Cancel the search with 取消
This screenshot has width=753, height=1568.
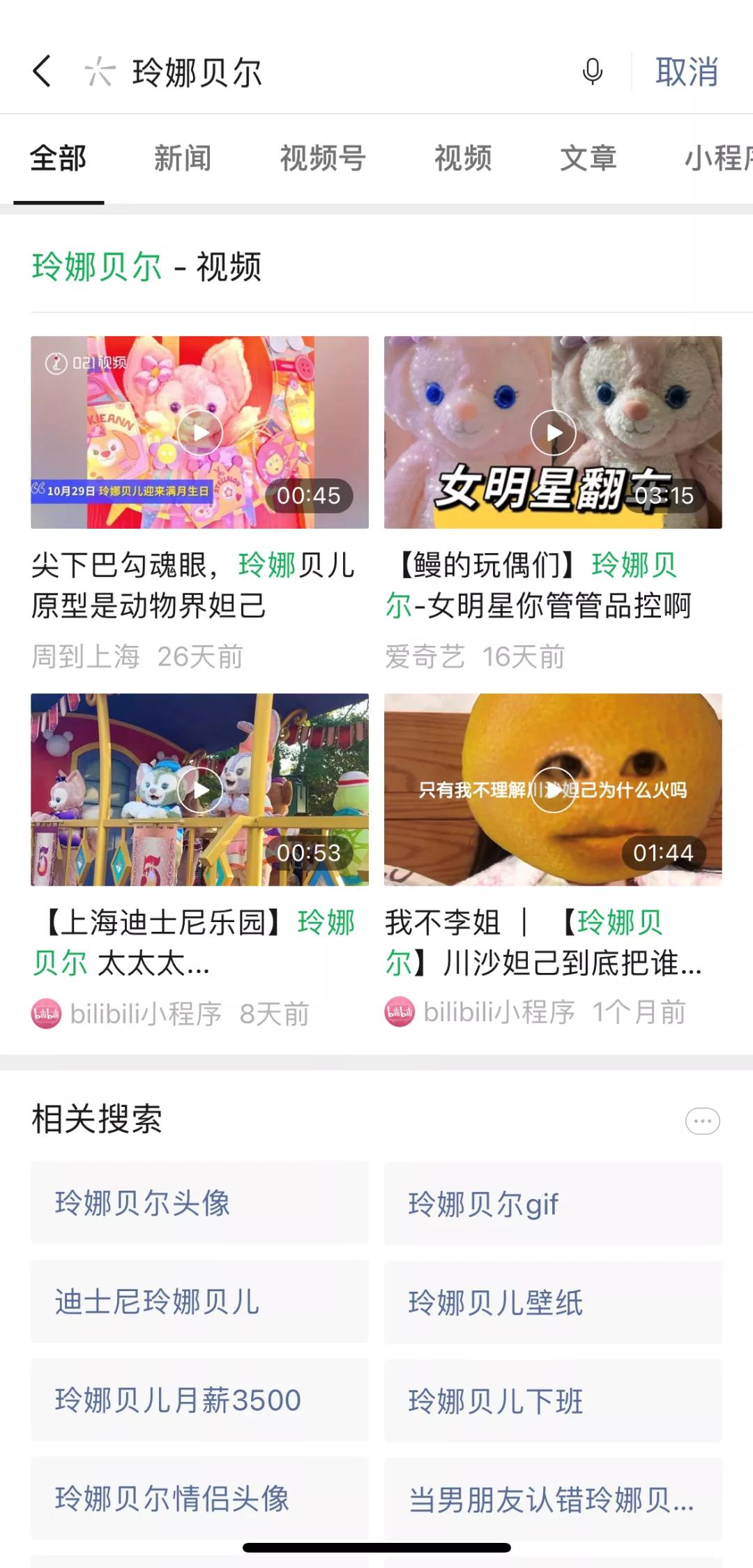coord(687,71)
